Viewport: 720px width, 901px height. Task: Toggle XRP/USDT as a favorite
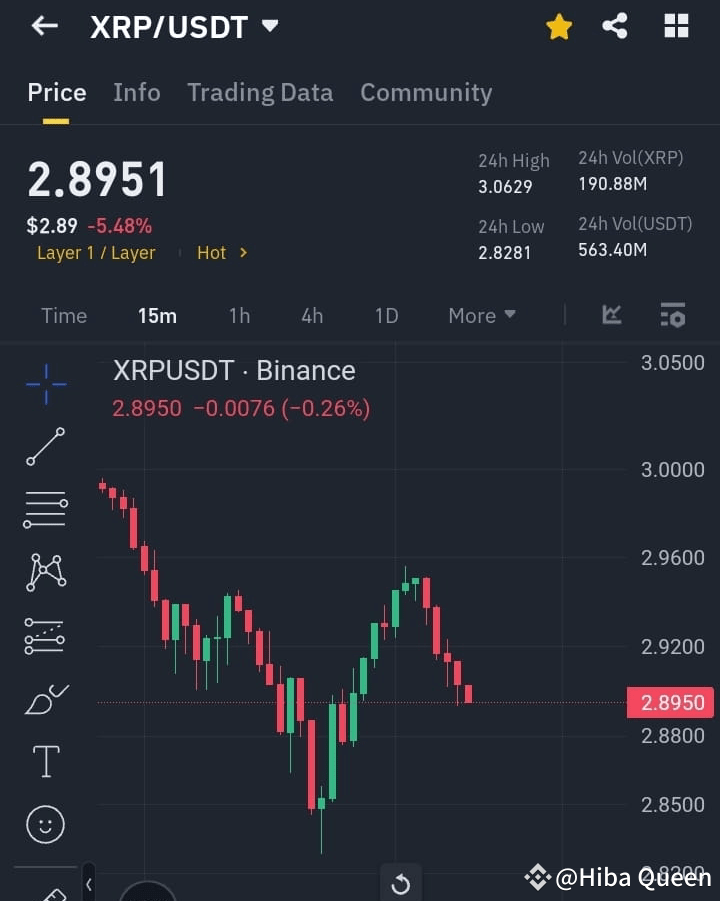[x=558, y=27]
